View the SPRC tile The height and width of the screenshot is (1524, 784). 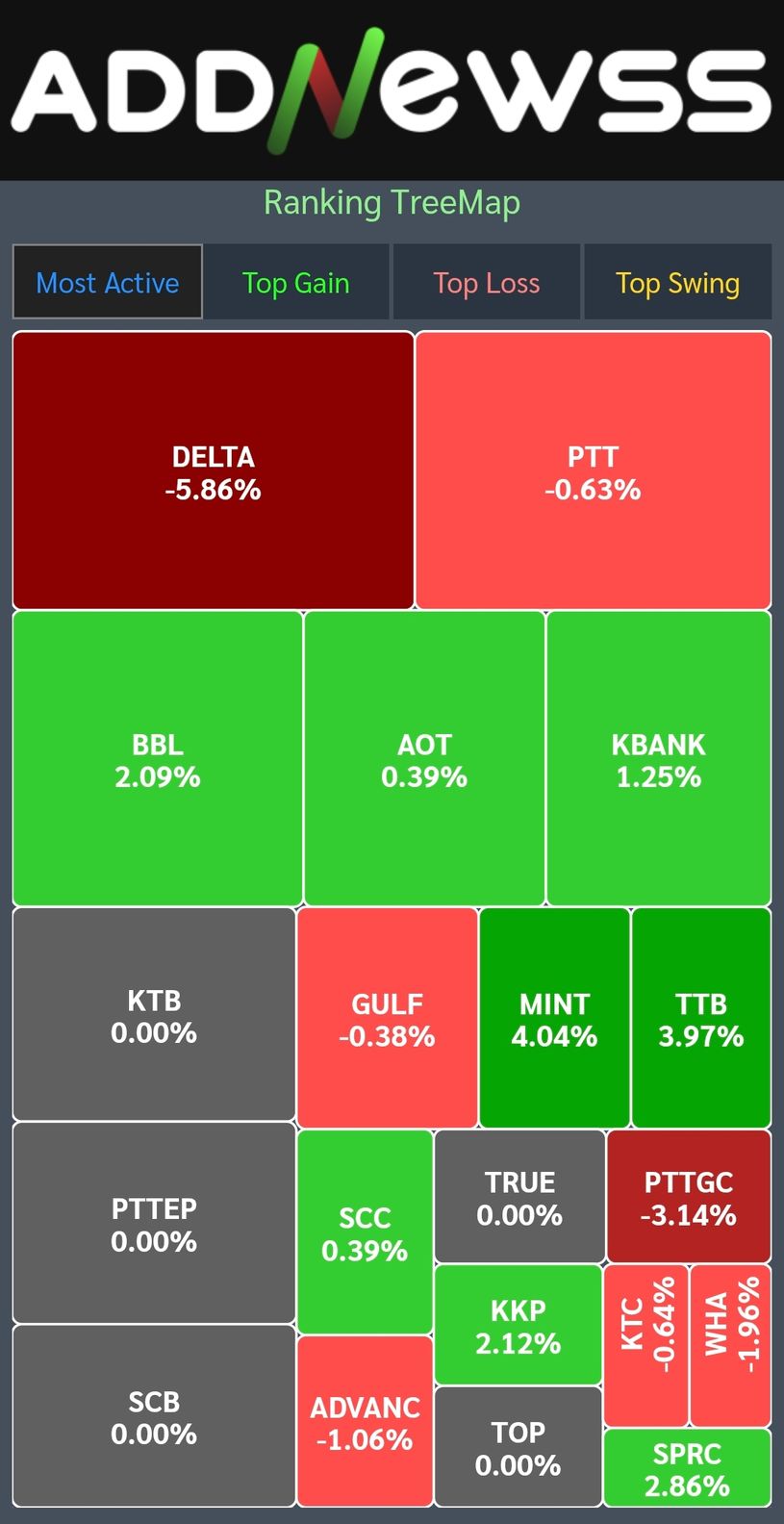(688, 1468)
